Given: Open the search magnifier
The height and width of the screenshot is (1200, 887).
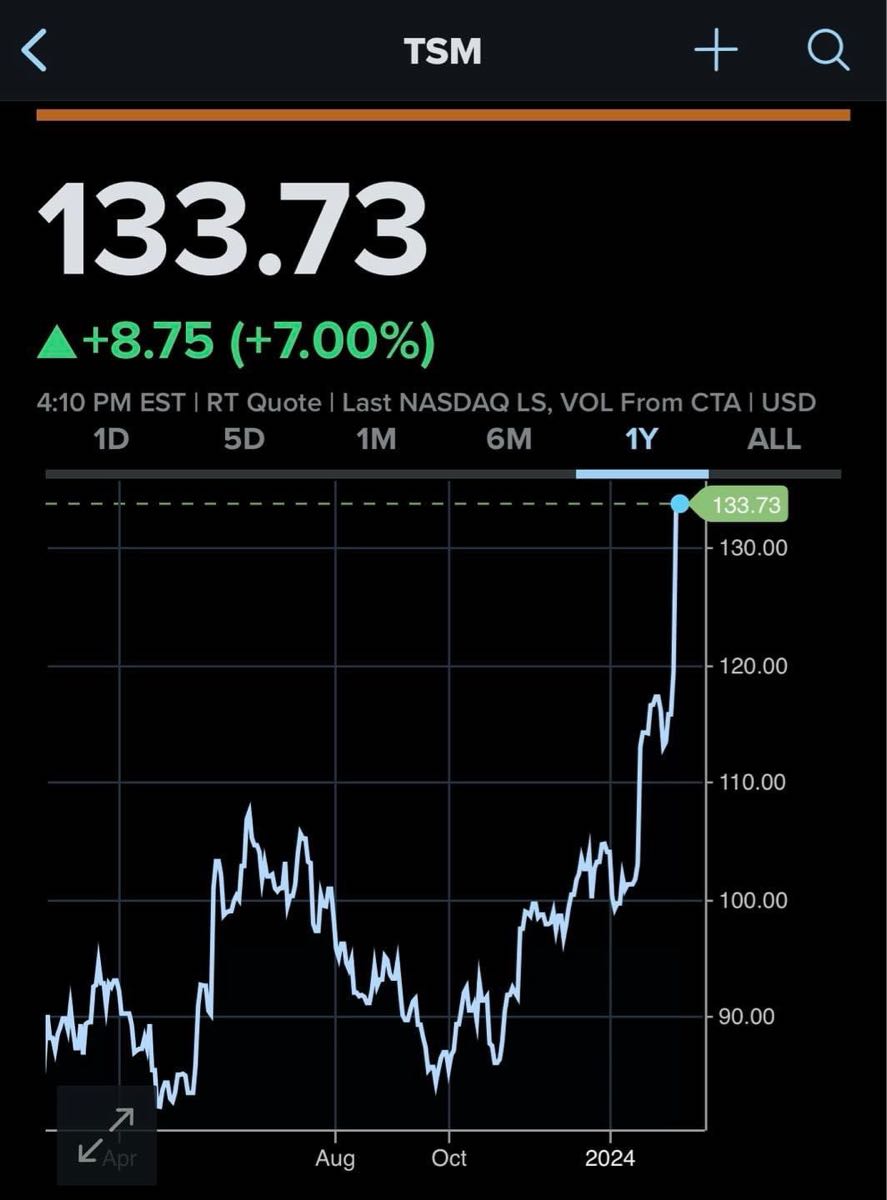Looking at the screenshot, I should pyautogui.click(x=828, y=50).
